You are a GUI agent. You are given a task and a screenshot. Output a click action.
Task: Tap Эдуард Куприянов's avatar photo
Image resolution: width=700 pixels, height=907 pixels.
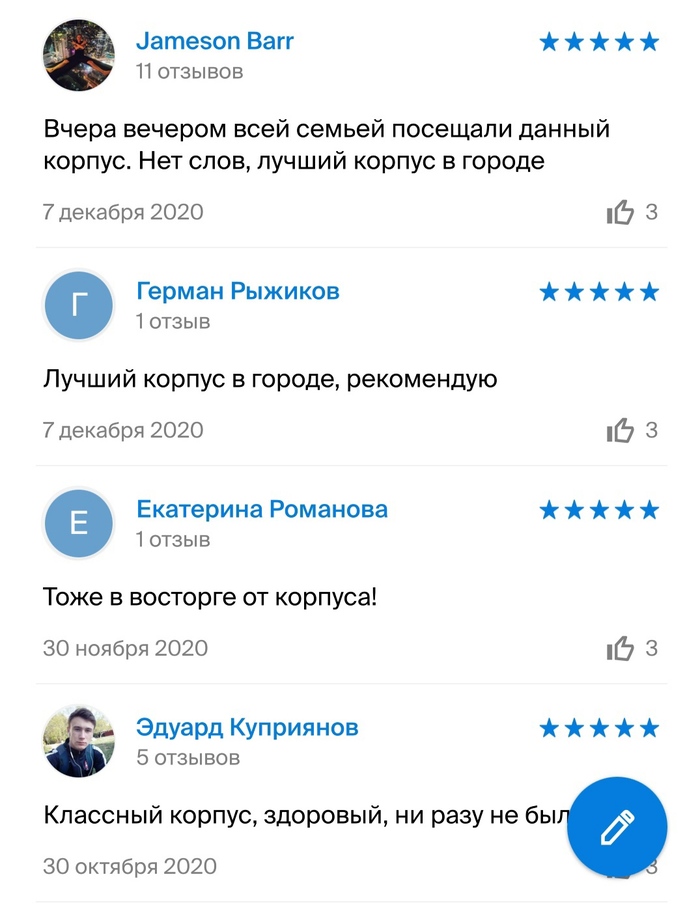tap(79, 741)
